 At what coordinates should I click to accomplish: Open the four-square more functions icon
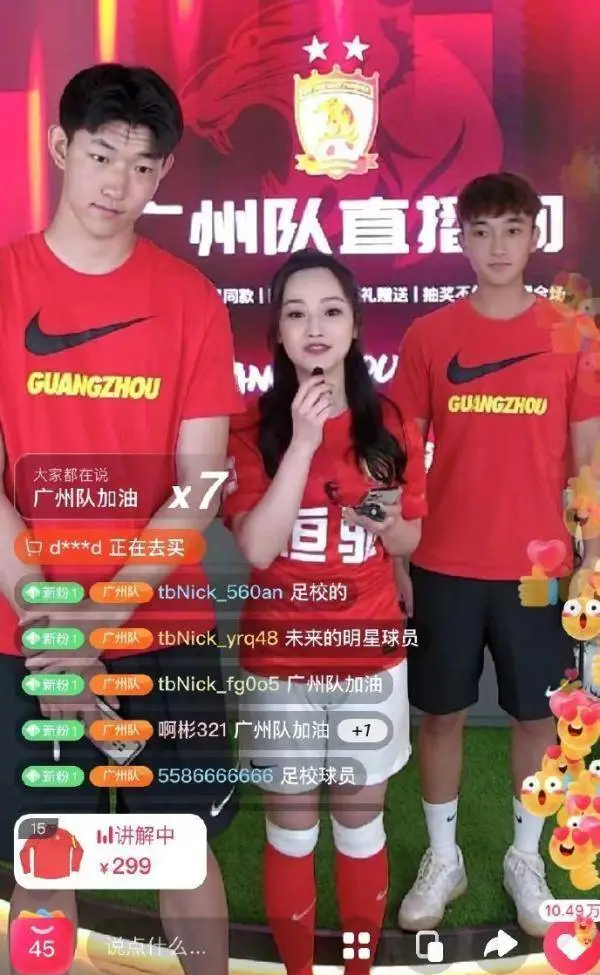click(x=356, y=945)
